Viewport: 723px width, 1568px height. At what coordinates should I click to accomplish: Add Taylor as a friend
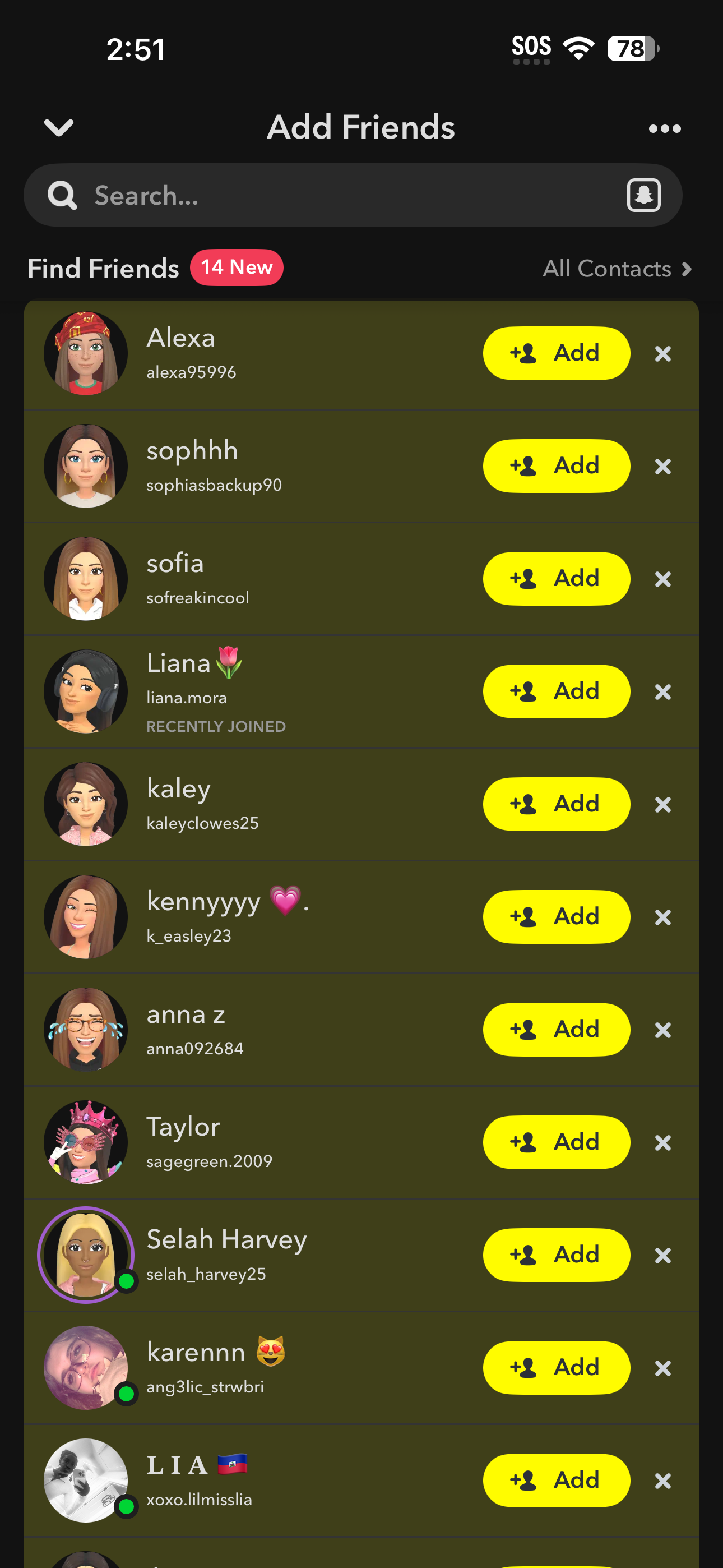click(555, 1141)
